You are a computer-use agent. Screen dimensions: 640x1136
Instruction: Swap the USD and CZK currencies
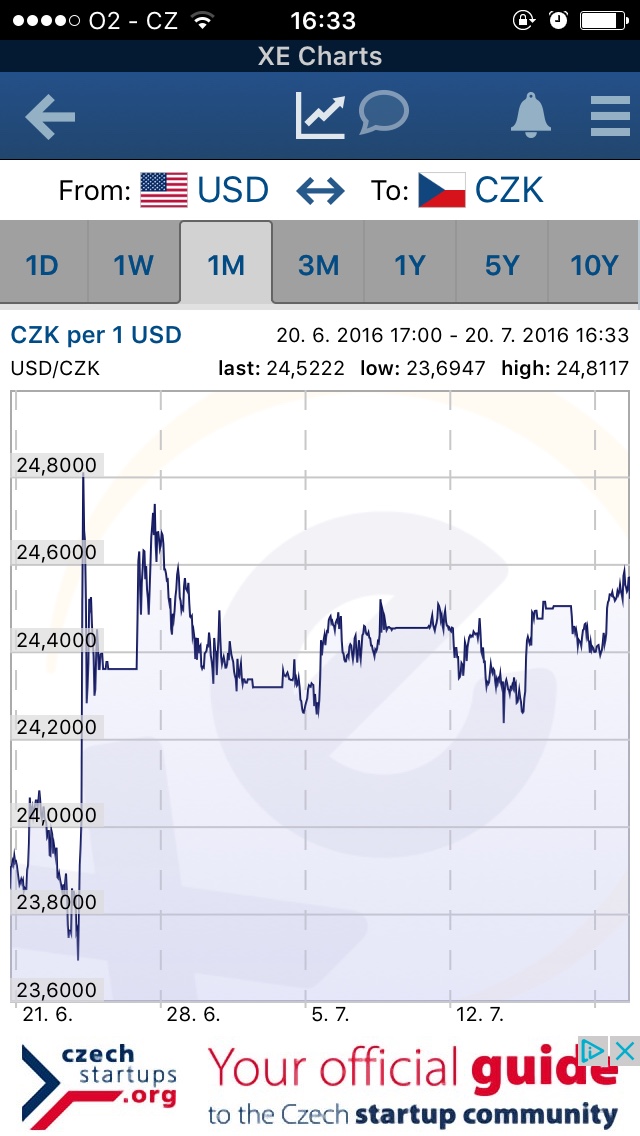pyautogui.click(x=320, y=191)
